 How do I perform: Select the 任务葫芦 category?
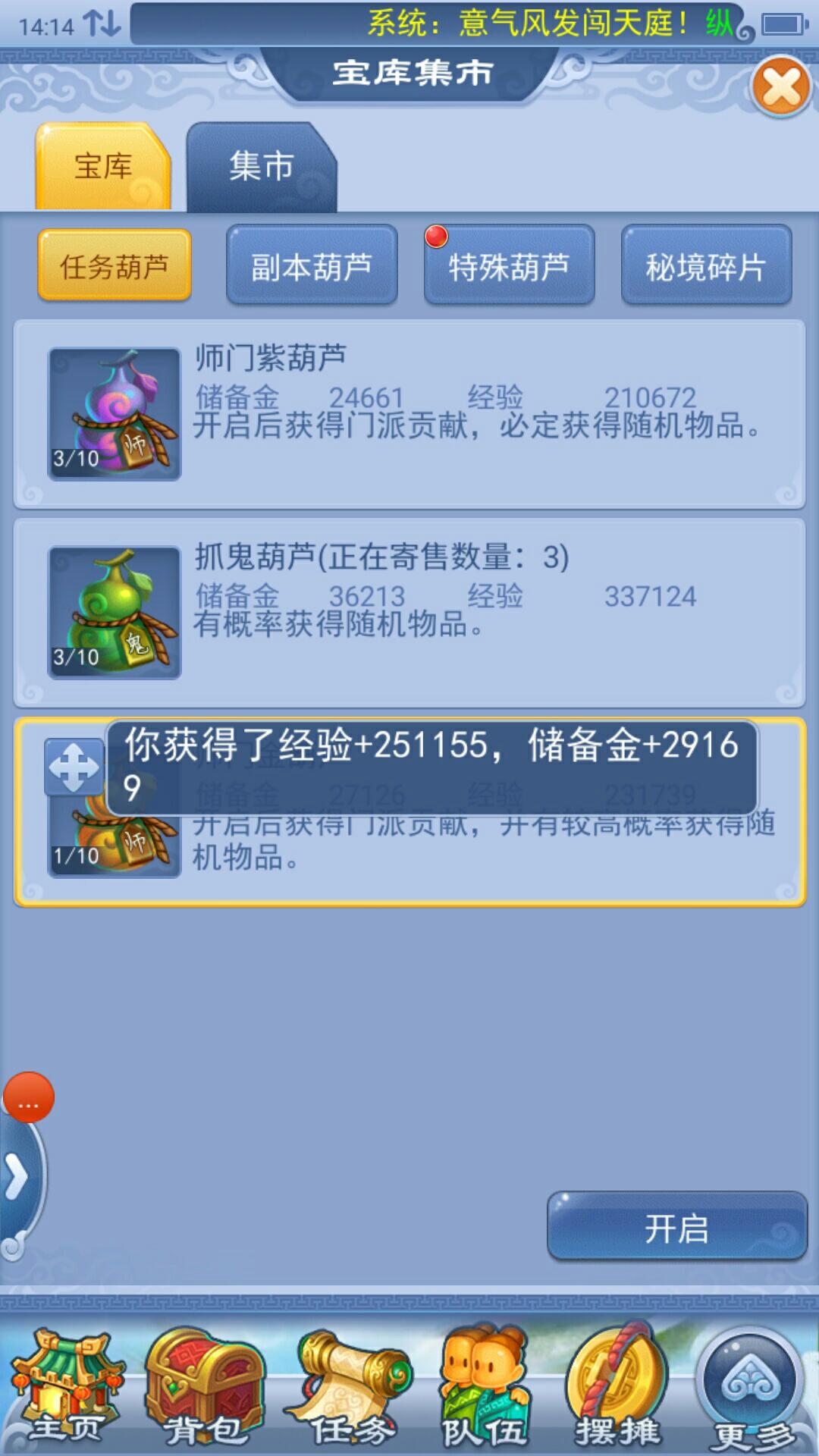point(115,266)
